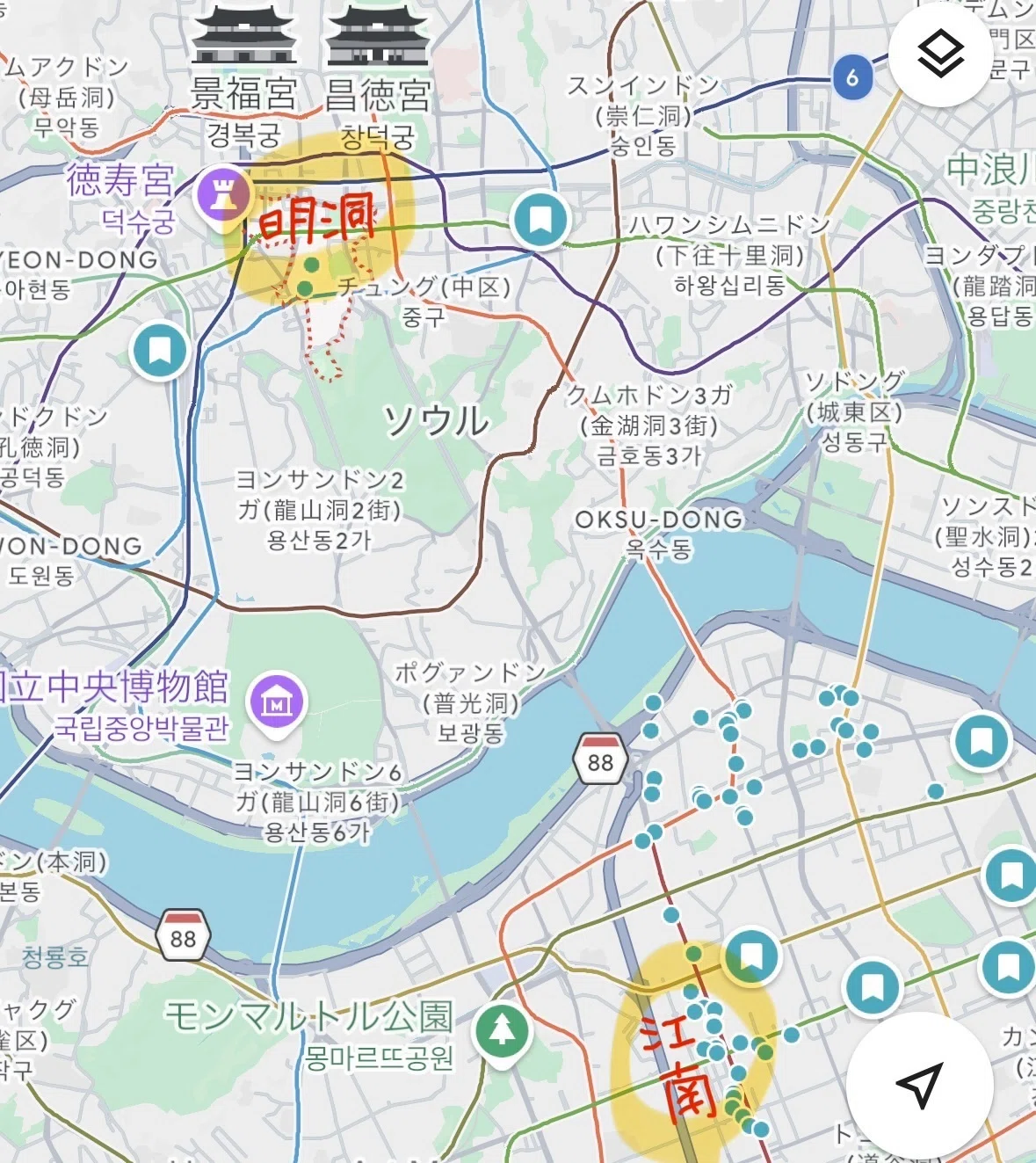This screenshot has height=1163, width=1036.
Task: Open the map layers button
Action: 941,55
